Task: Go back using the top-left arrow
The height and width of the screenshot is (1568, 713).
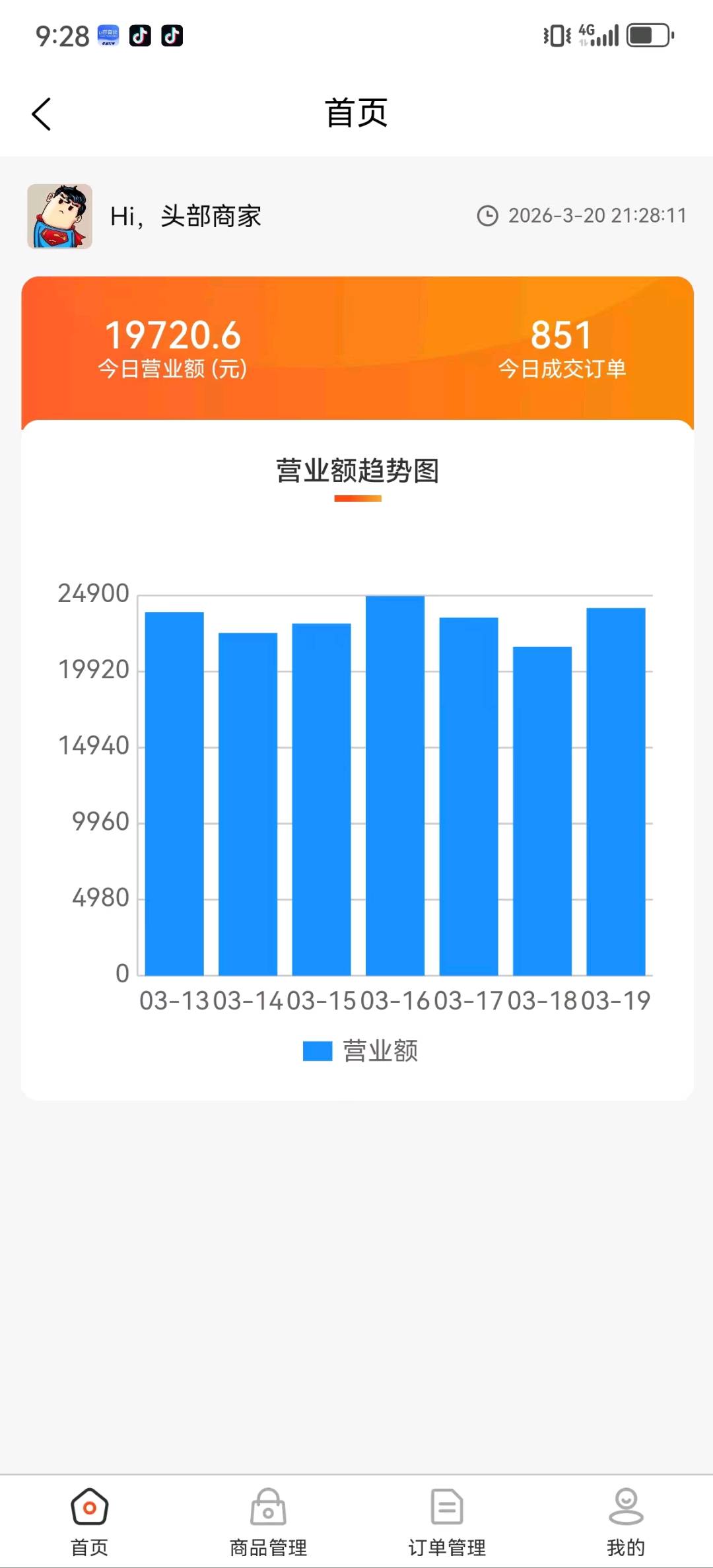Action: pos(42,114)
